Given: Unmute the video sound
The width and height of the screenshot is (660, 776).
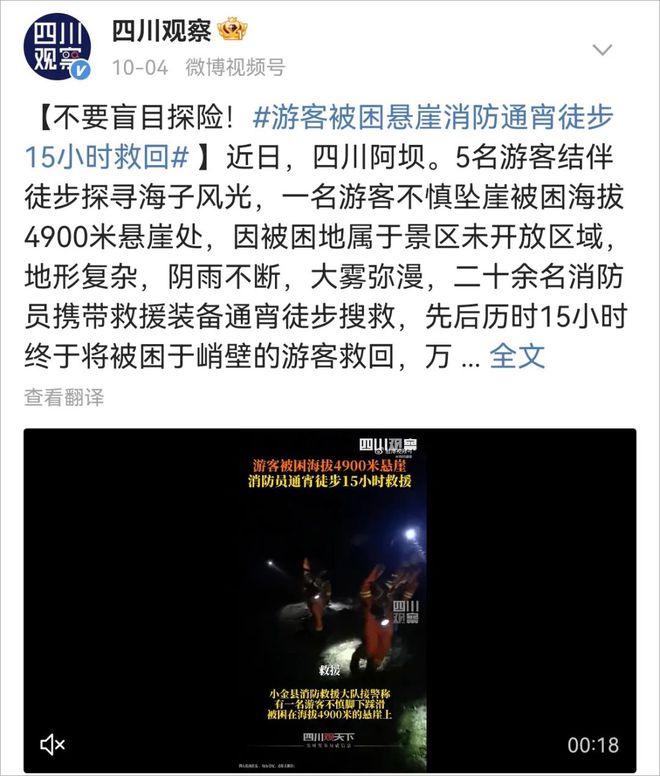Looking at the screenshot, I should point(52,744).
